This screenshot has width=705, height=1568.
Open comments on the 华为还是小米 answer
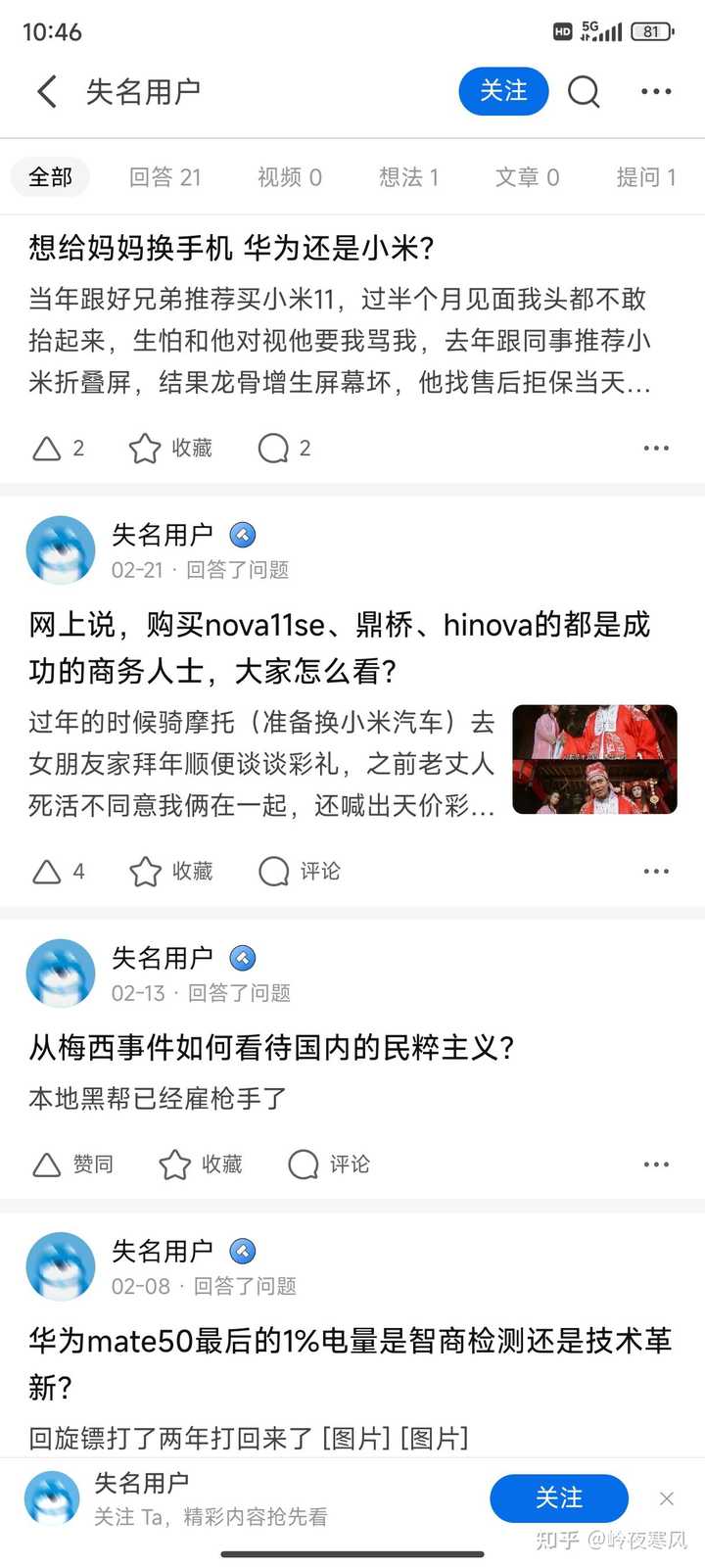point(284,449)
